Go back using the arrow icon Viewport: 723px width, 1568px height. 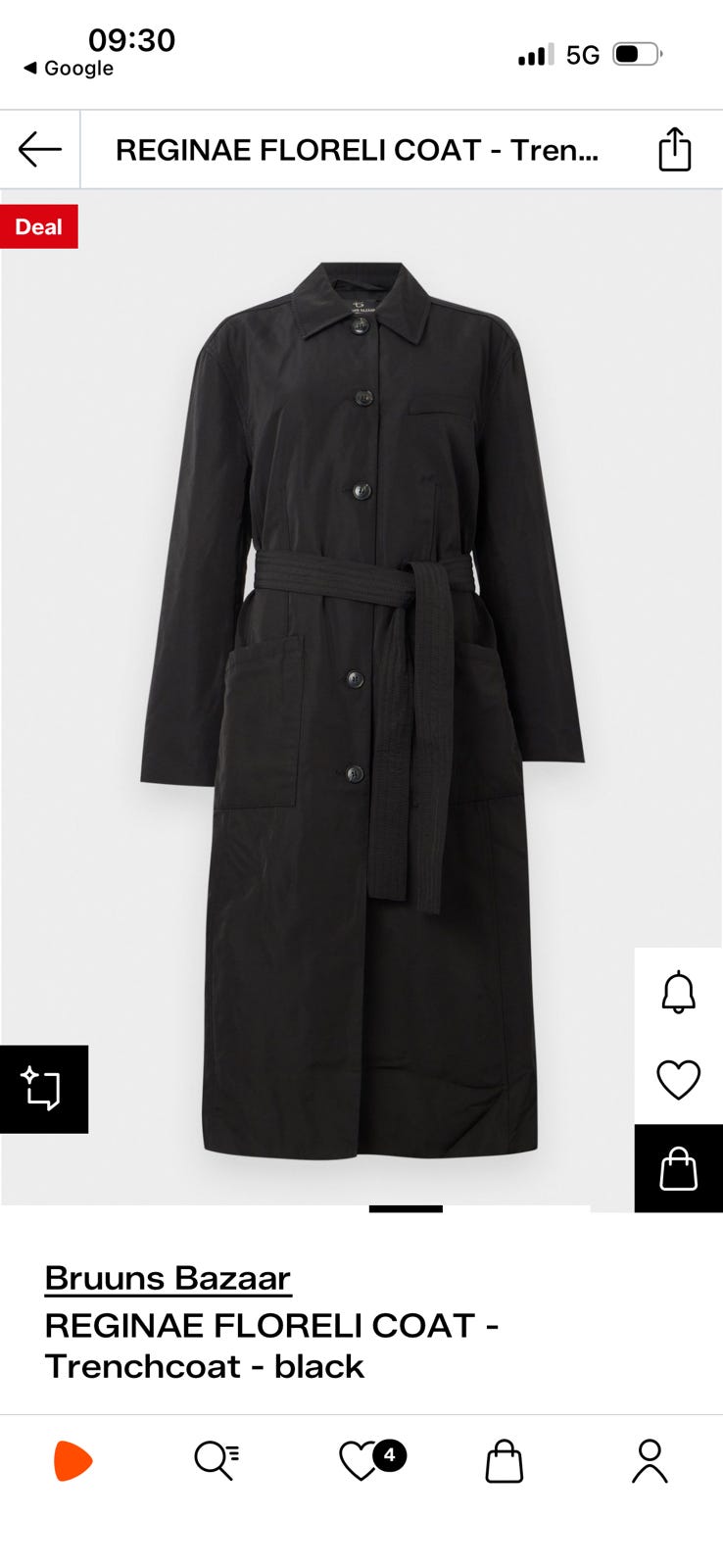point(39,150)
